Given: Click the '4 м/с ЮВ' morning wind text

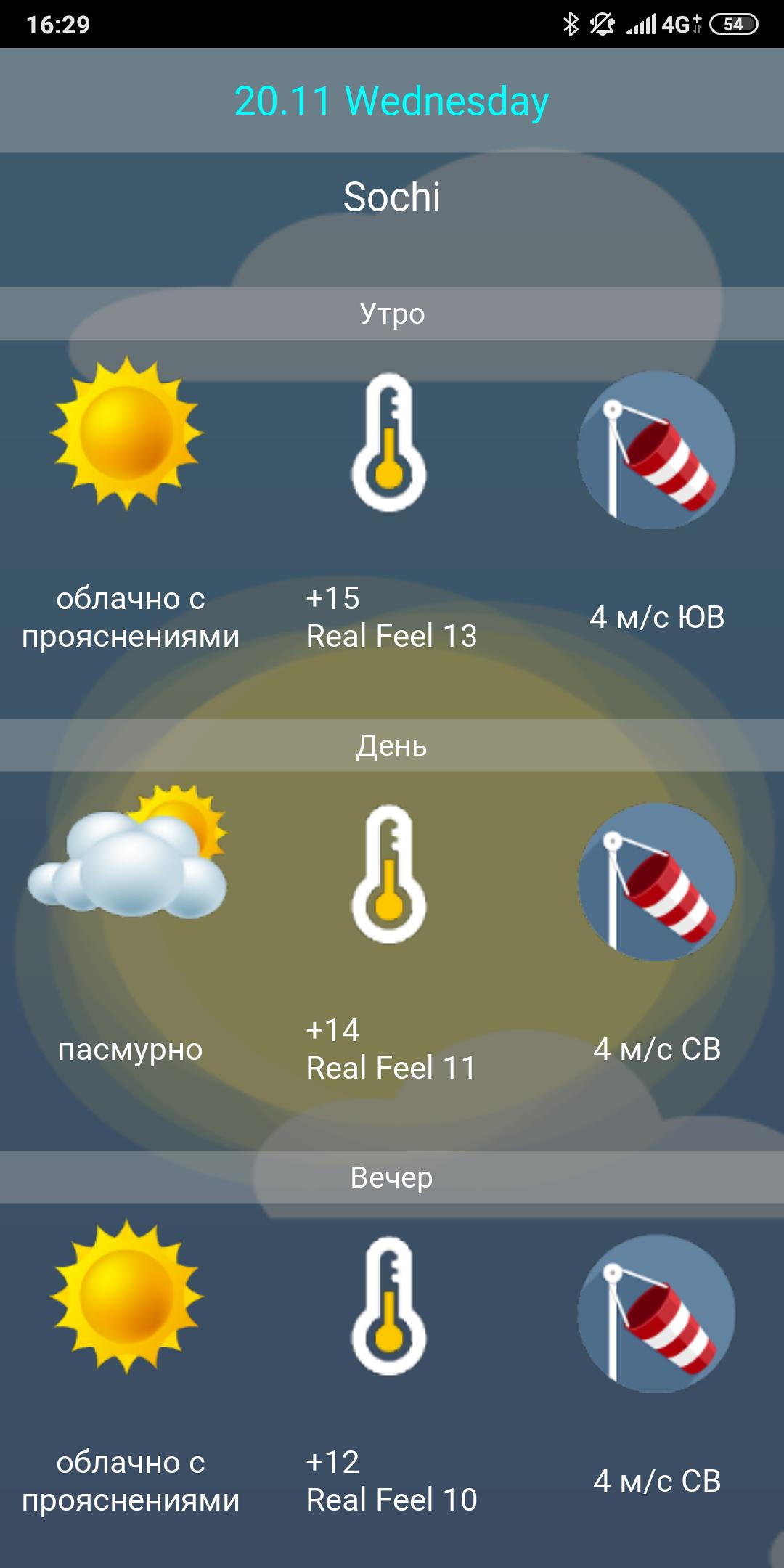Looking at the screenshot, I should click(x=663, y=617).
